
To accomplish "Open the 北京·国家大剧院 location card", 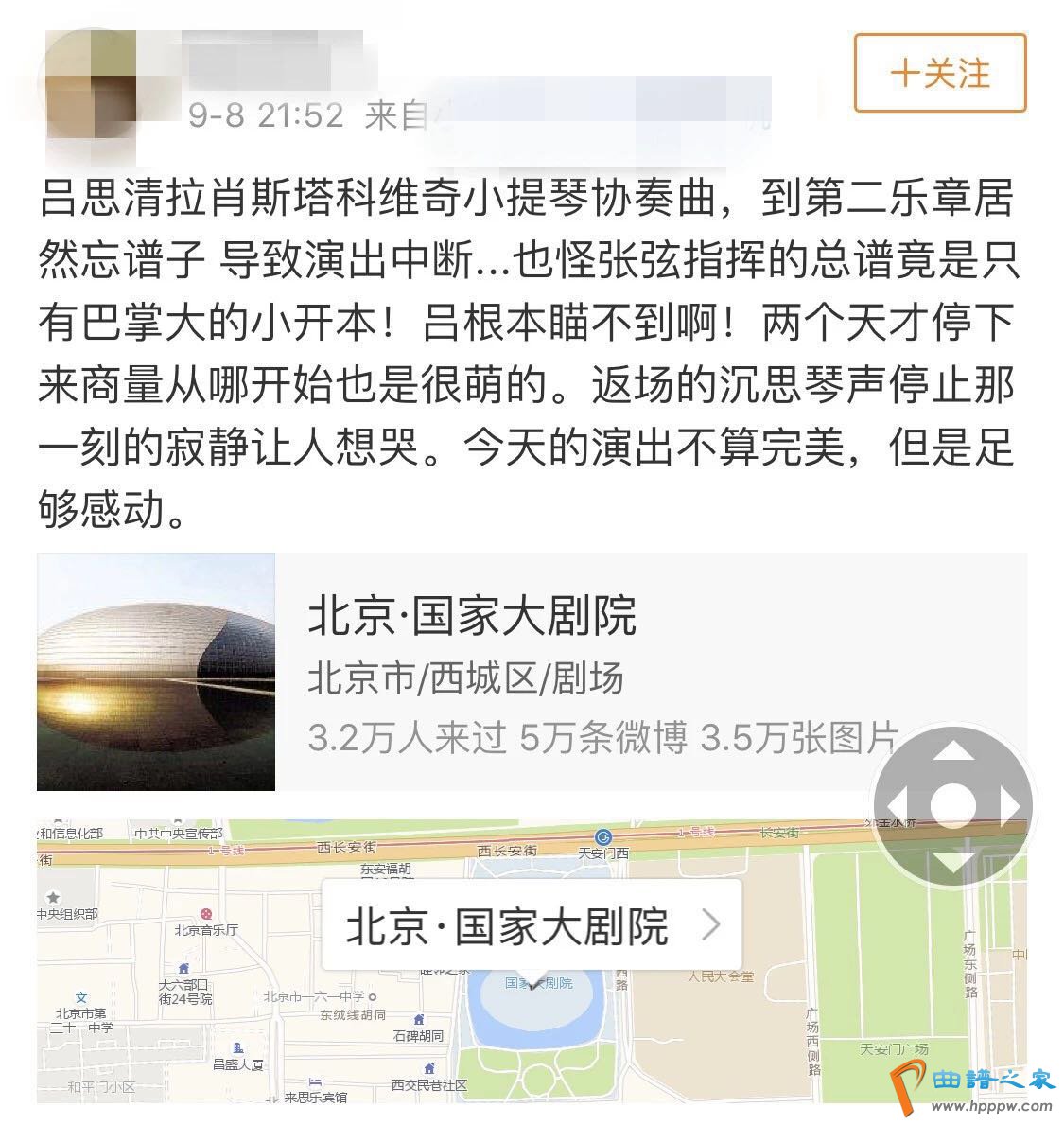I will tap(530, 671).
